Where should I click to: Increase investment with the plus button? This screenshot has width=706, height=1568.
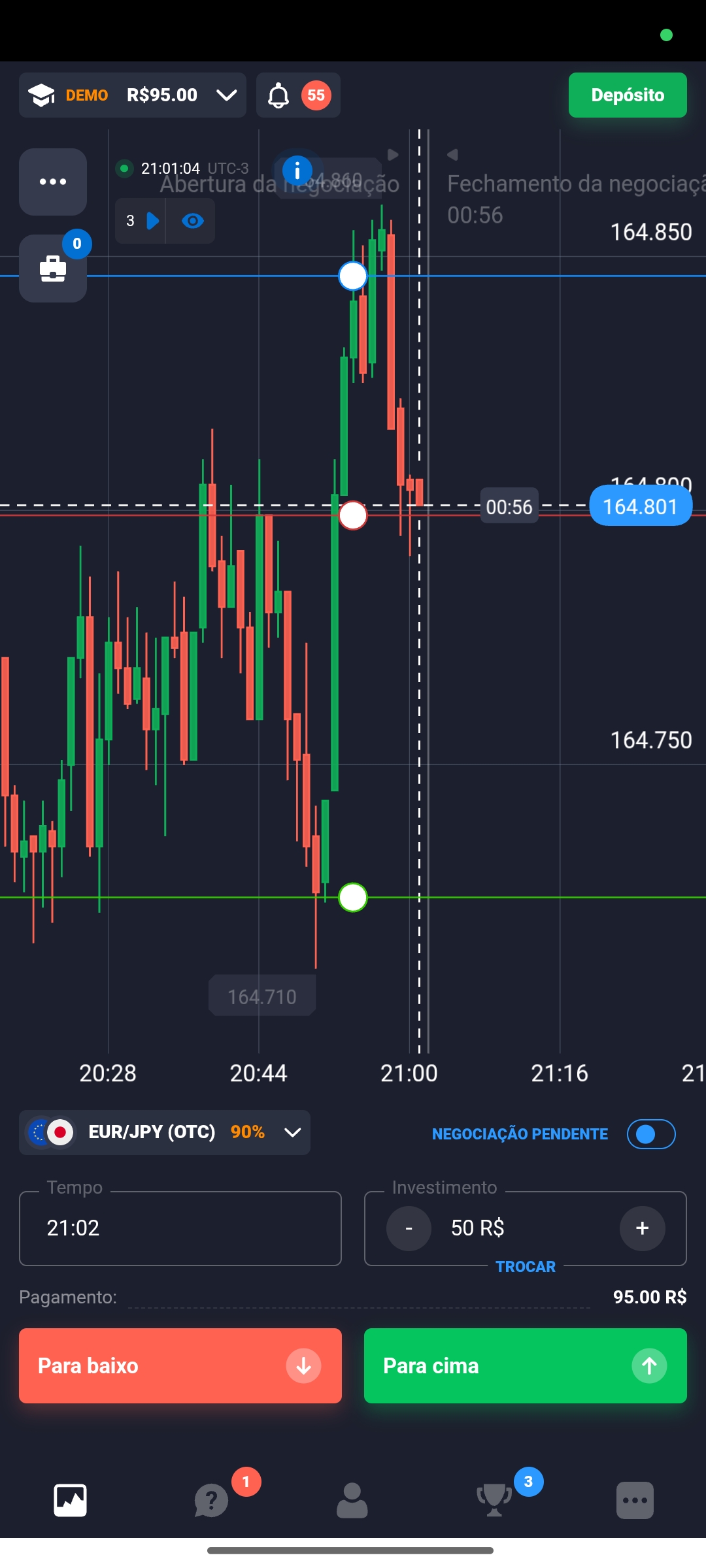point(643,1228)
